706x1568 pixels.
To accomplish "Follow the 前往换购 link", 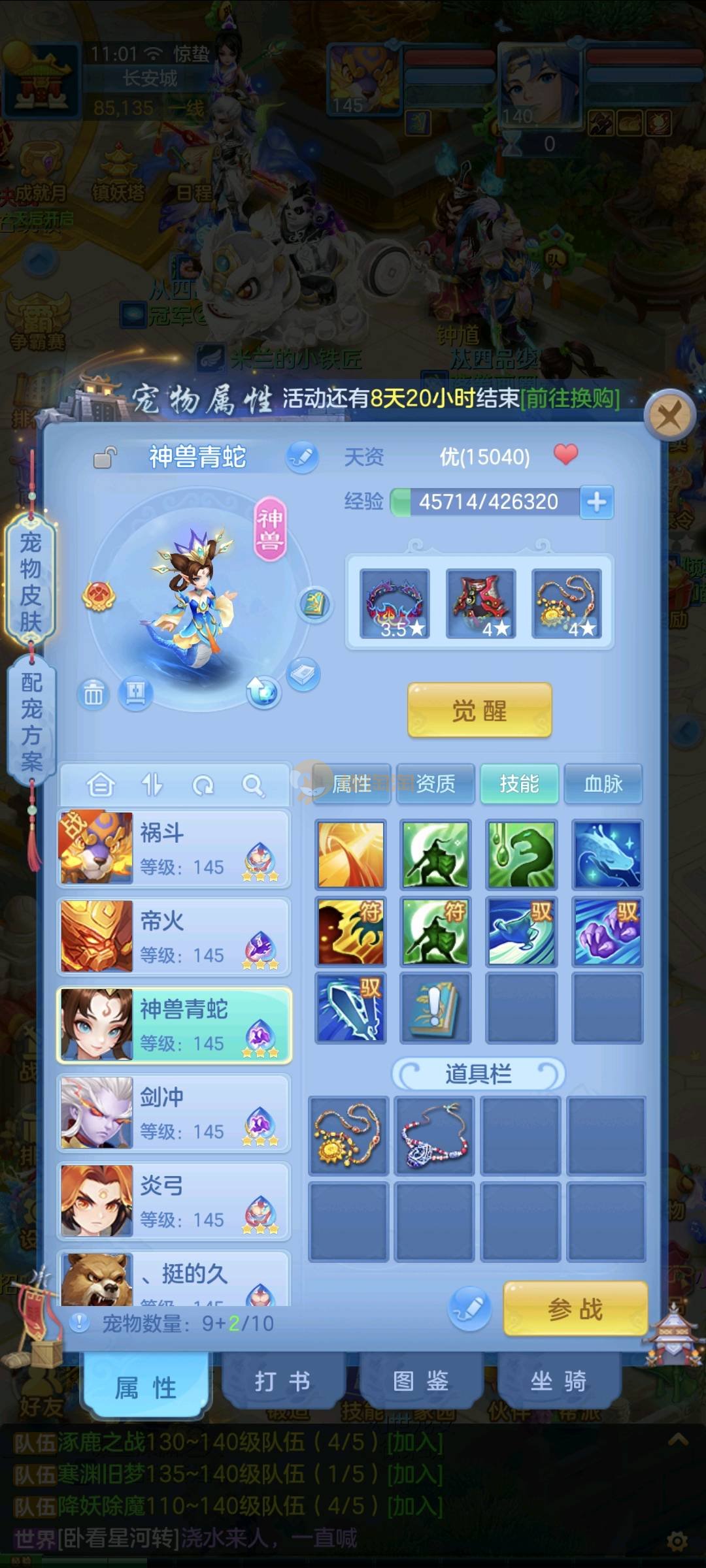I will pos(570,398).
